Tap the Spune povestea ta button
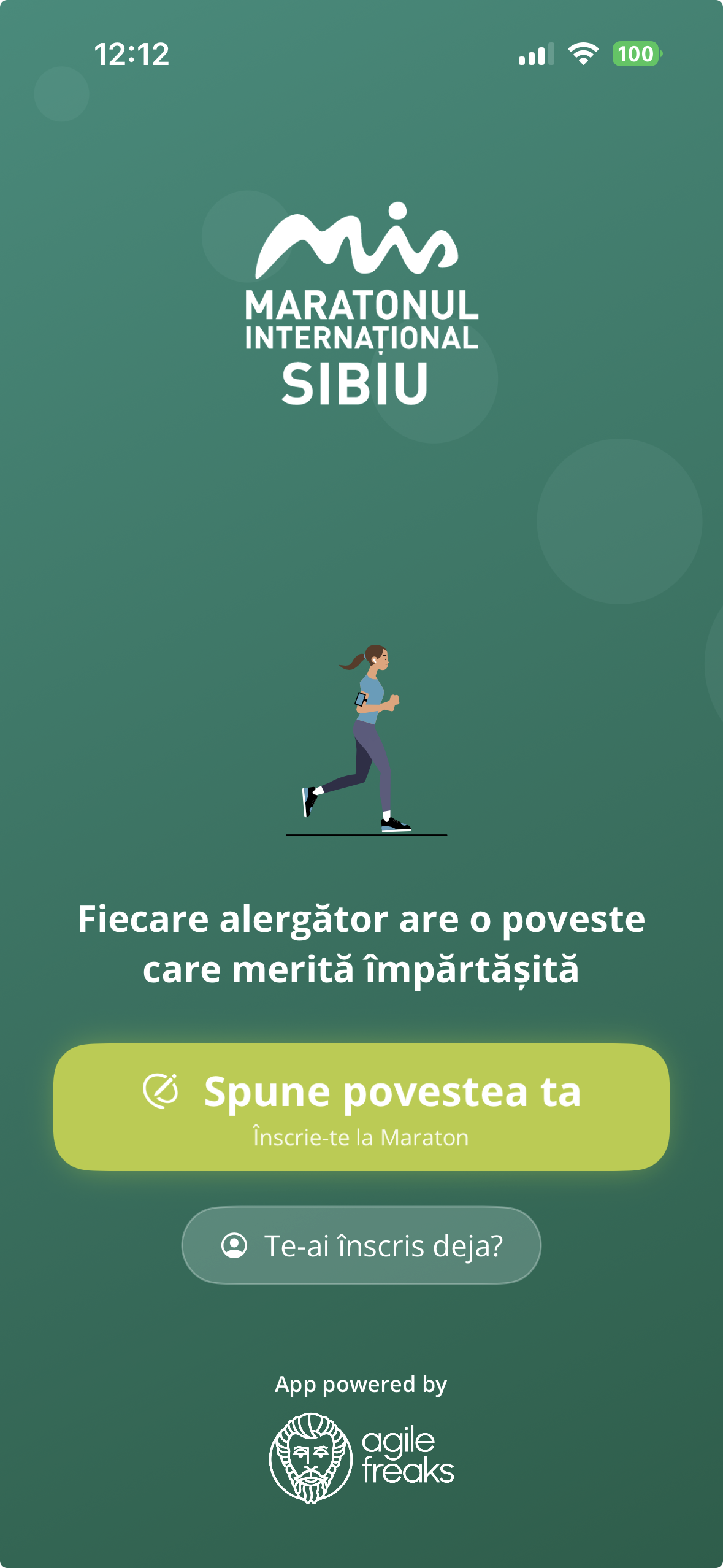This screenshot has width=723, height=1568. click(361, 1107)
